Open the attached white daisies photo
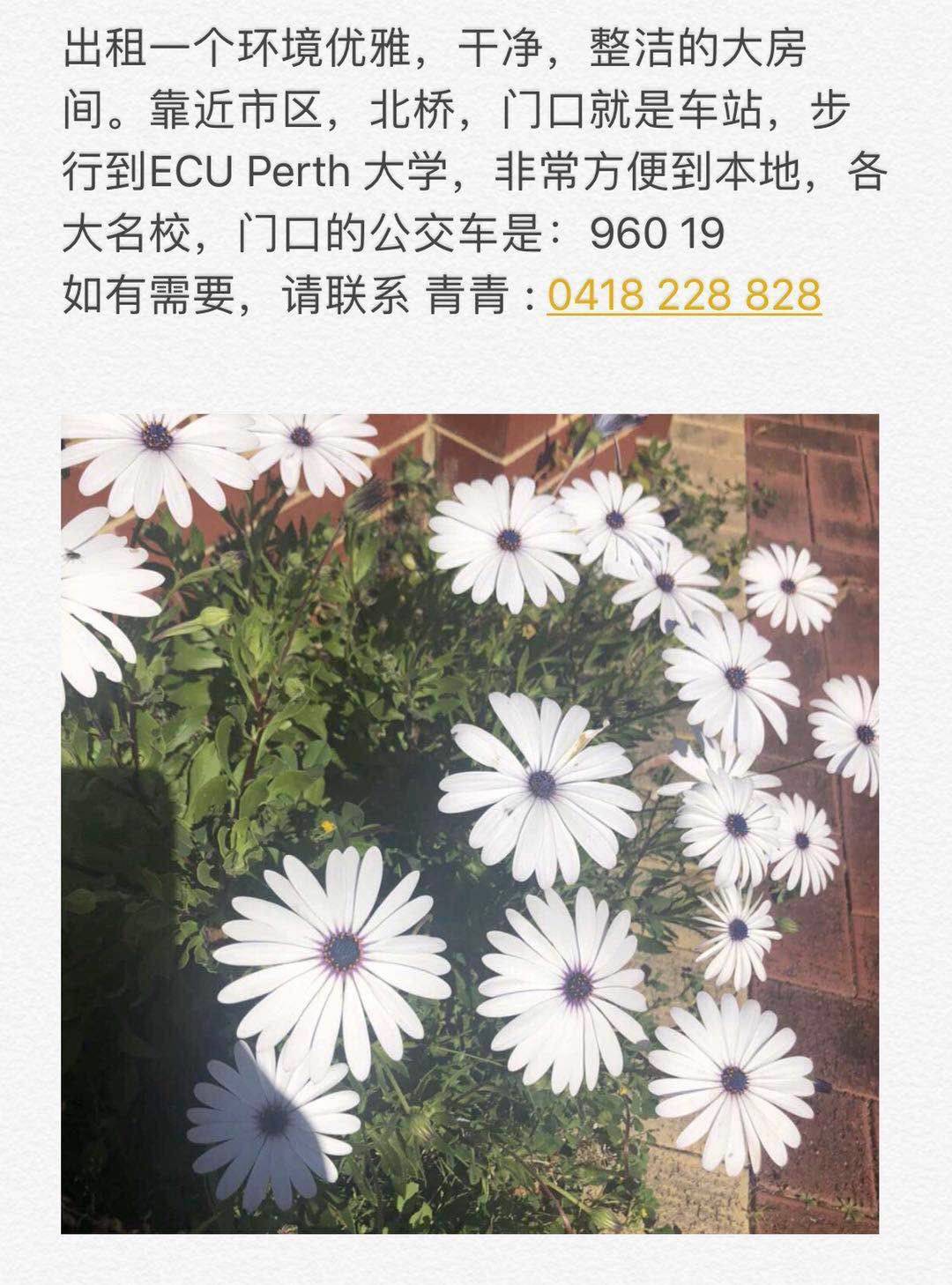Viewport: 952px width, 1285px height. [470, 823]
